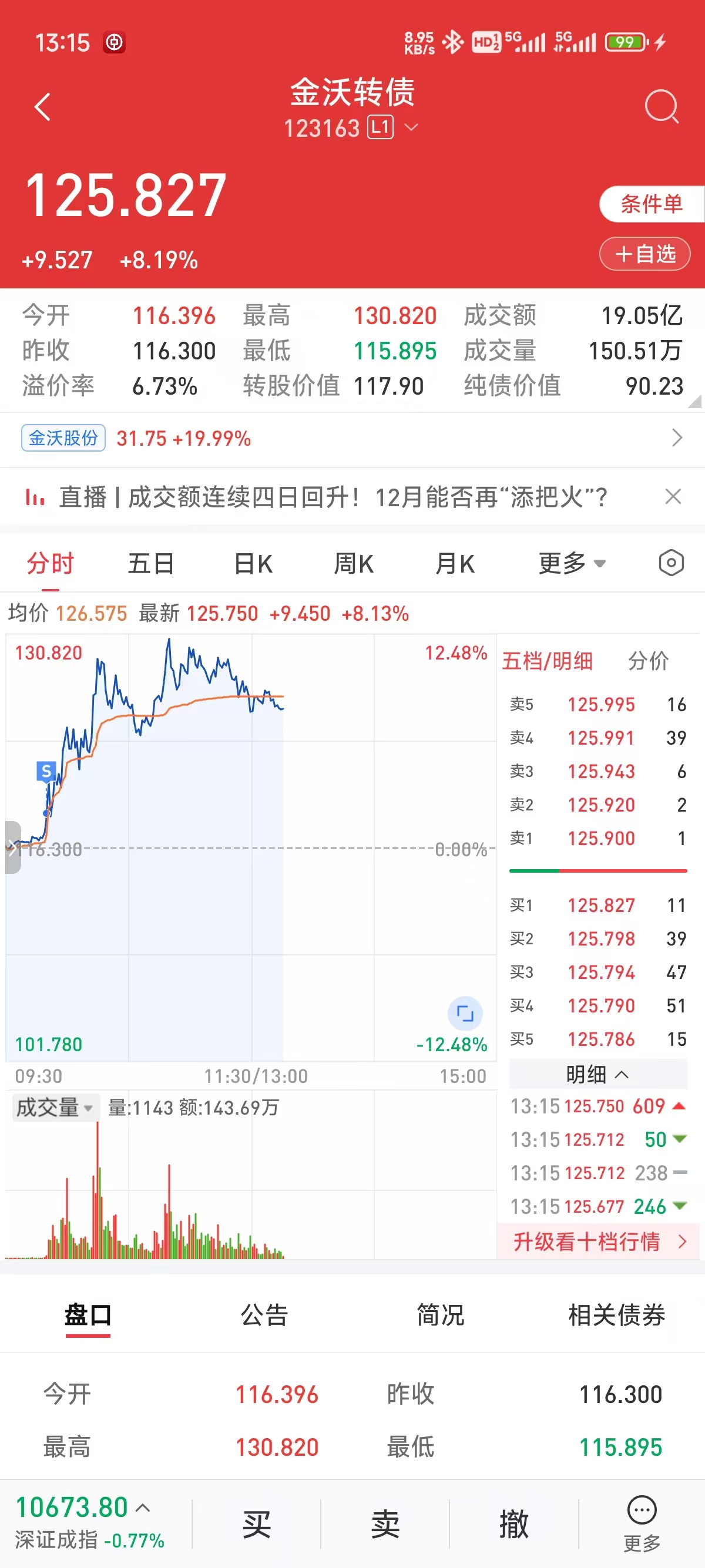Switch to the 五日 chart tab
Image resolution: width=705 pixels, height=1568 pixels.
[x=150, y=564]
